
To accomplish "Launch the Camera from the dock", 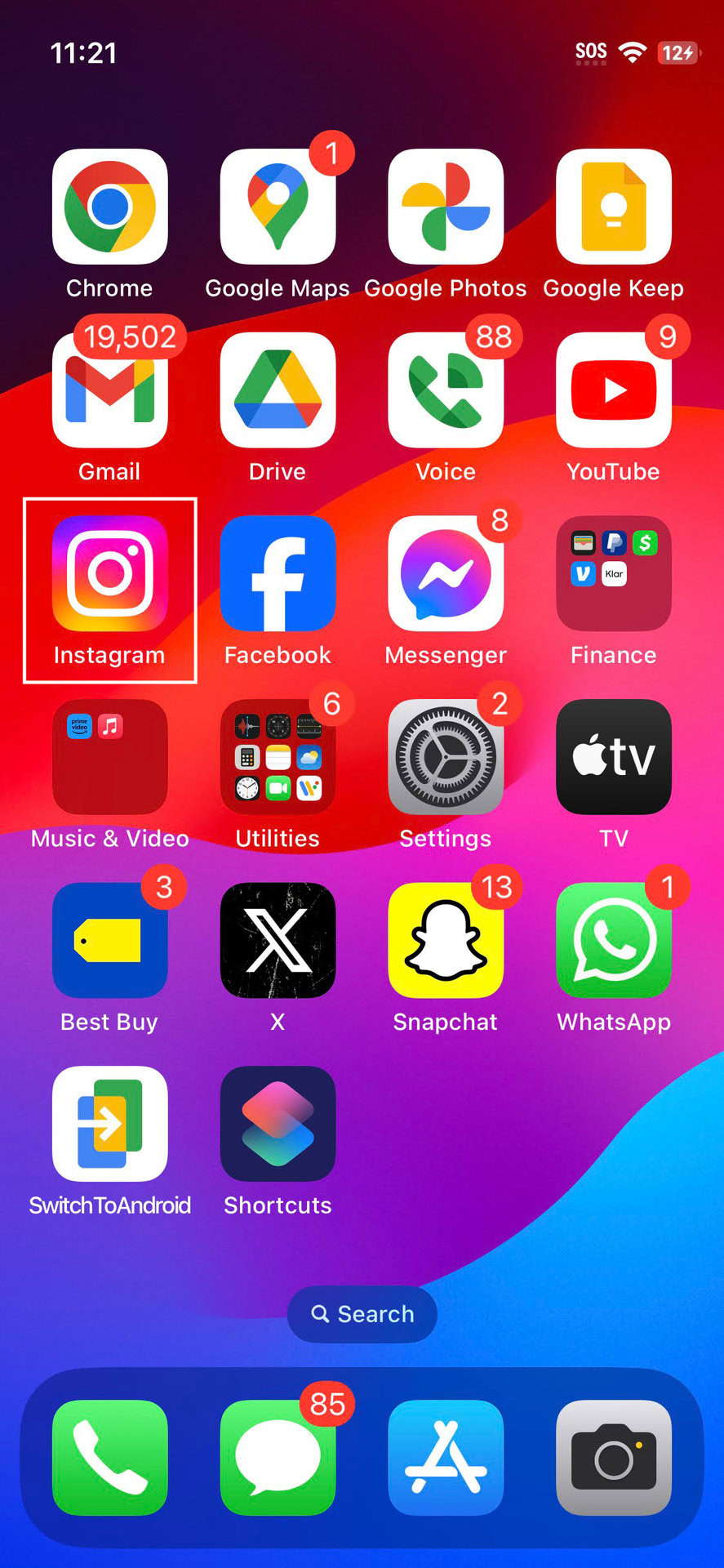I will coord(614,1458).
